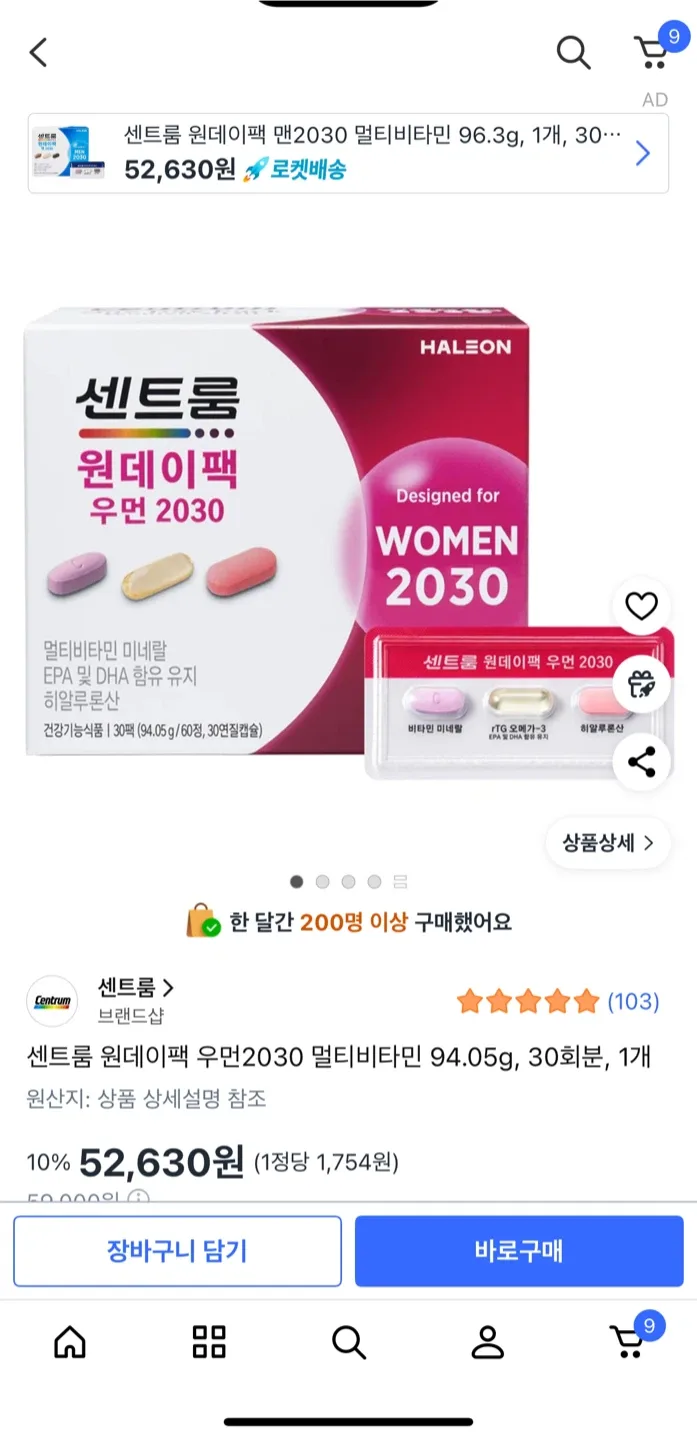
Task: Visit the 센트룸 brand shop
Action: pos(135,988)
